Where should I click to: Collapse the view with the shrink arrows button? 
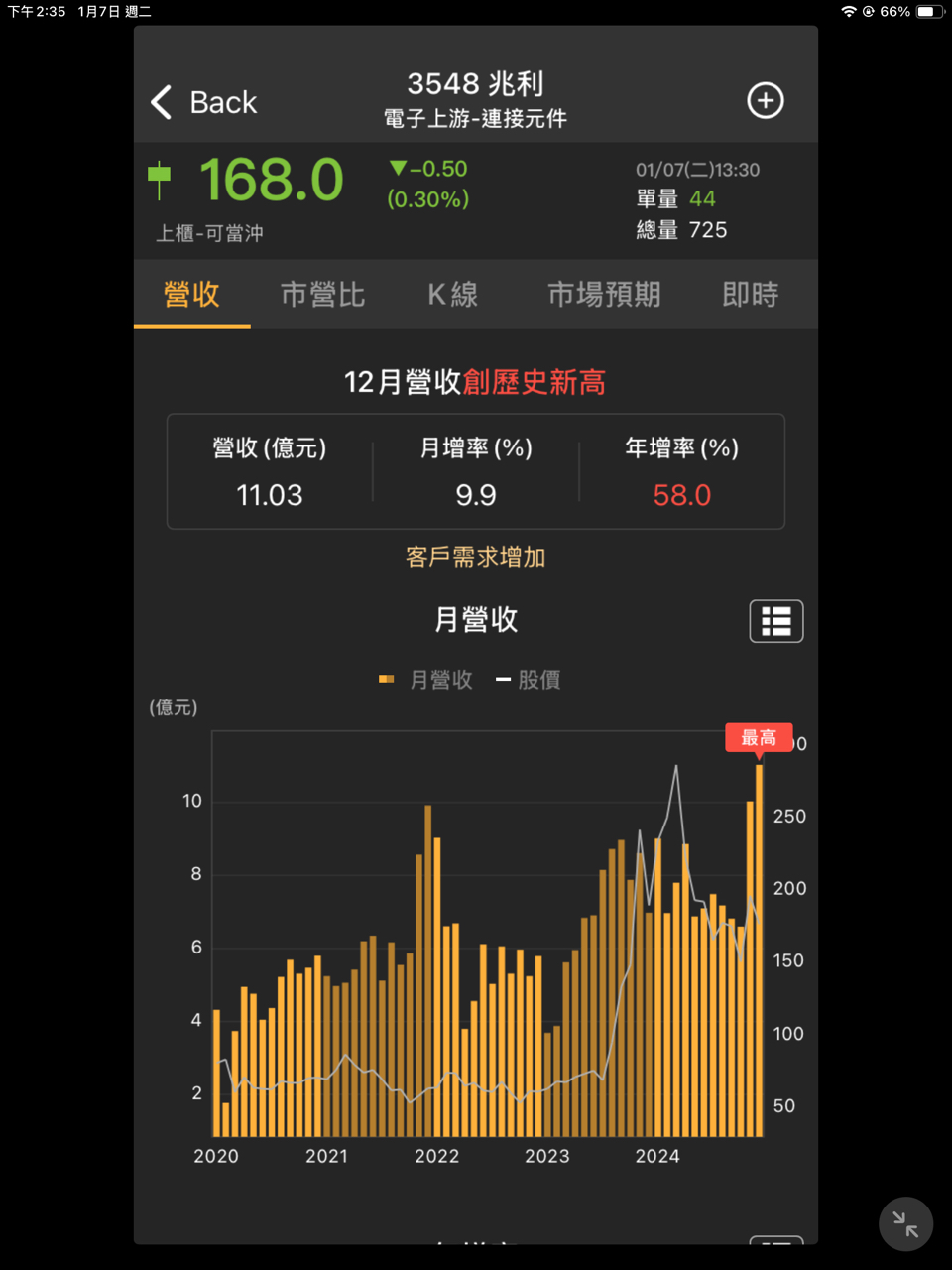point(904,1223)
